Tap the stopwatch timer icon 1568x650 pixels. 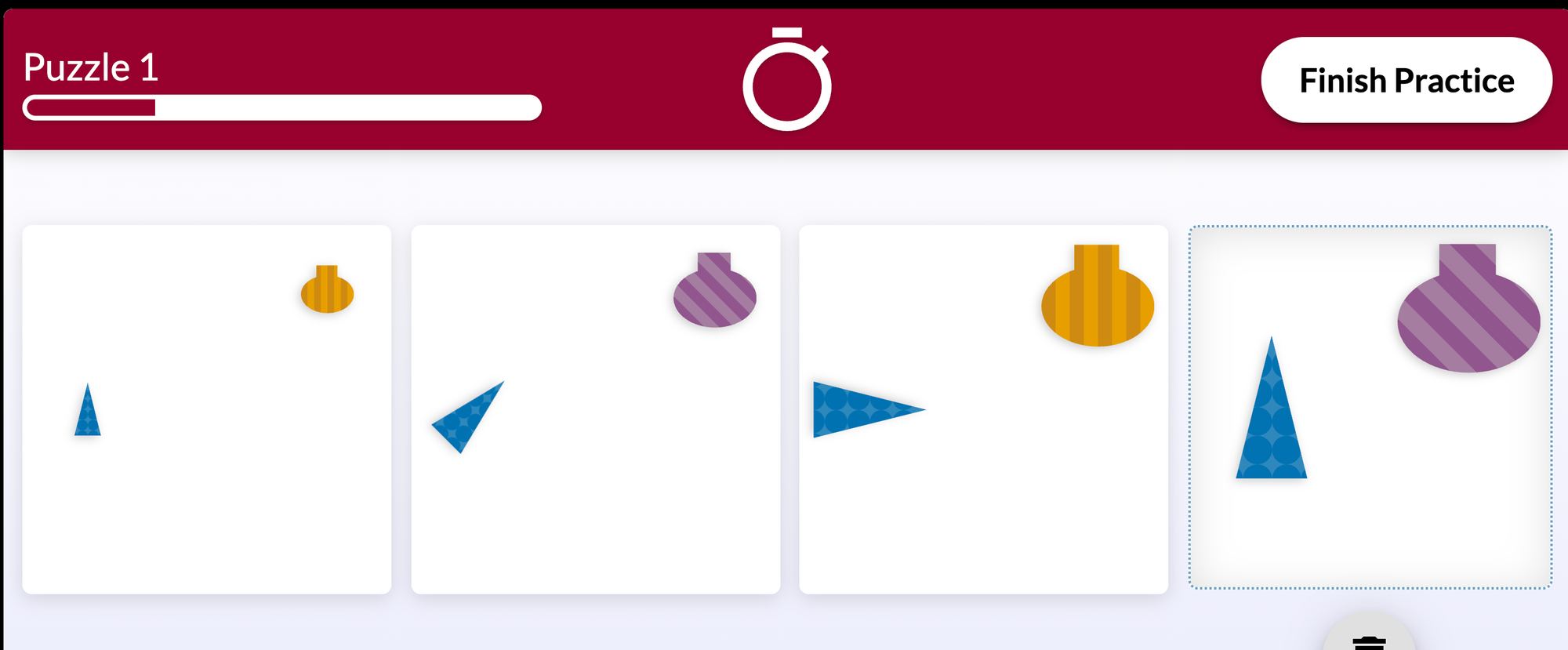coord(787,80)
